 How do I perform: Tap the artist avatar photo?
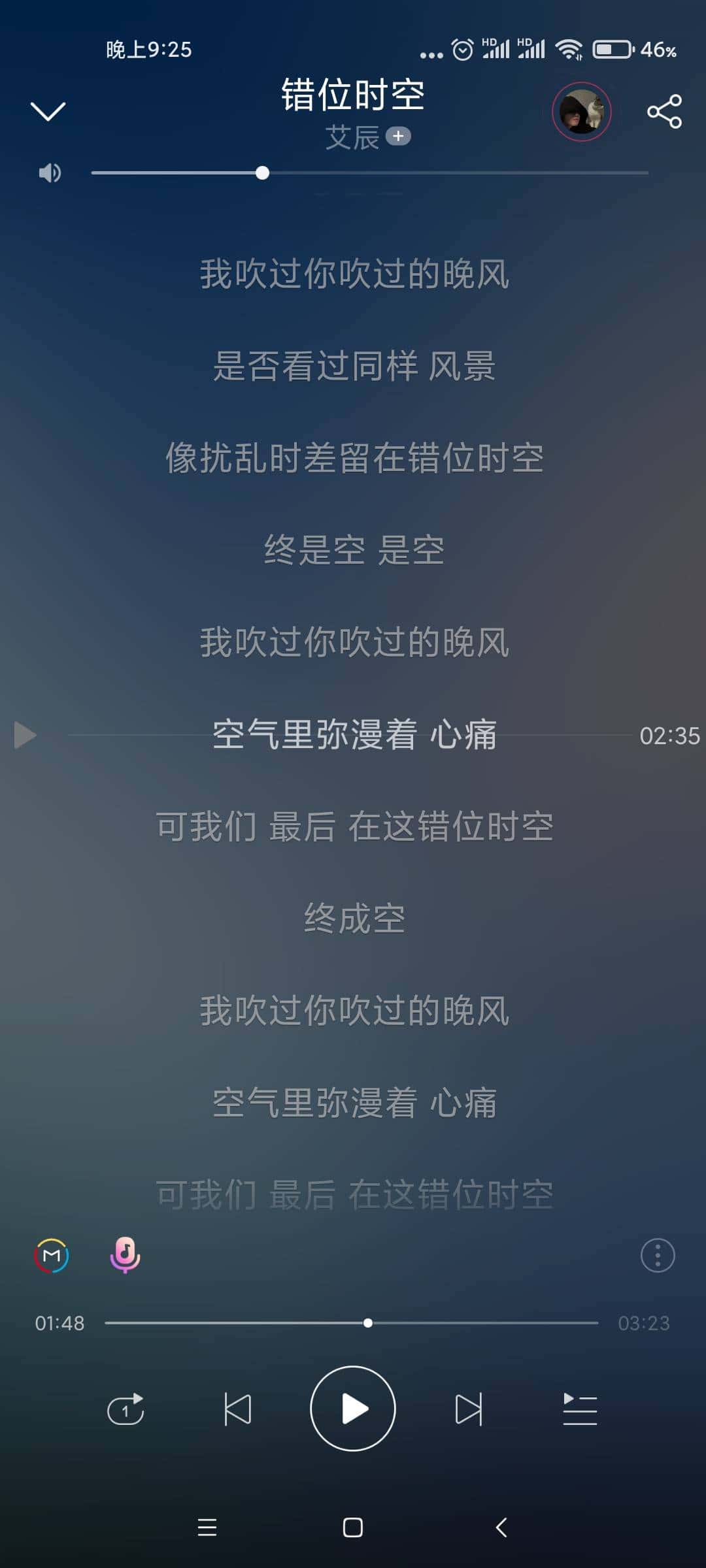coord(581,112)
